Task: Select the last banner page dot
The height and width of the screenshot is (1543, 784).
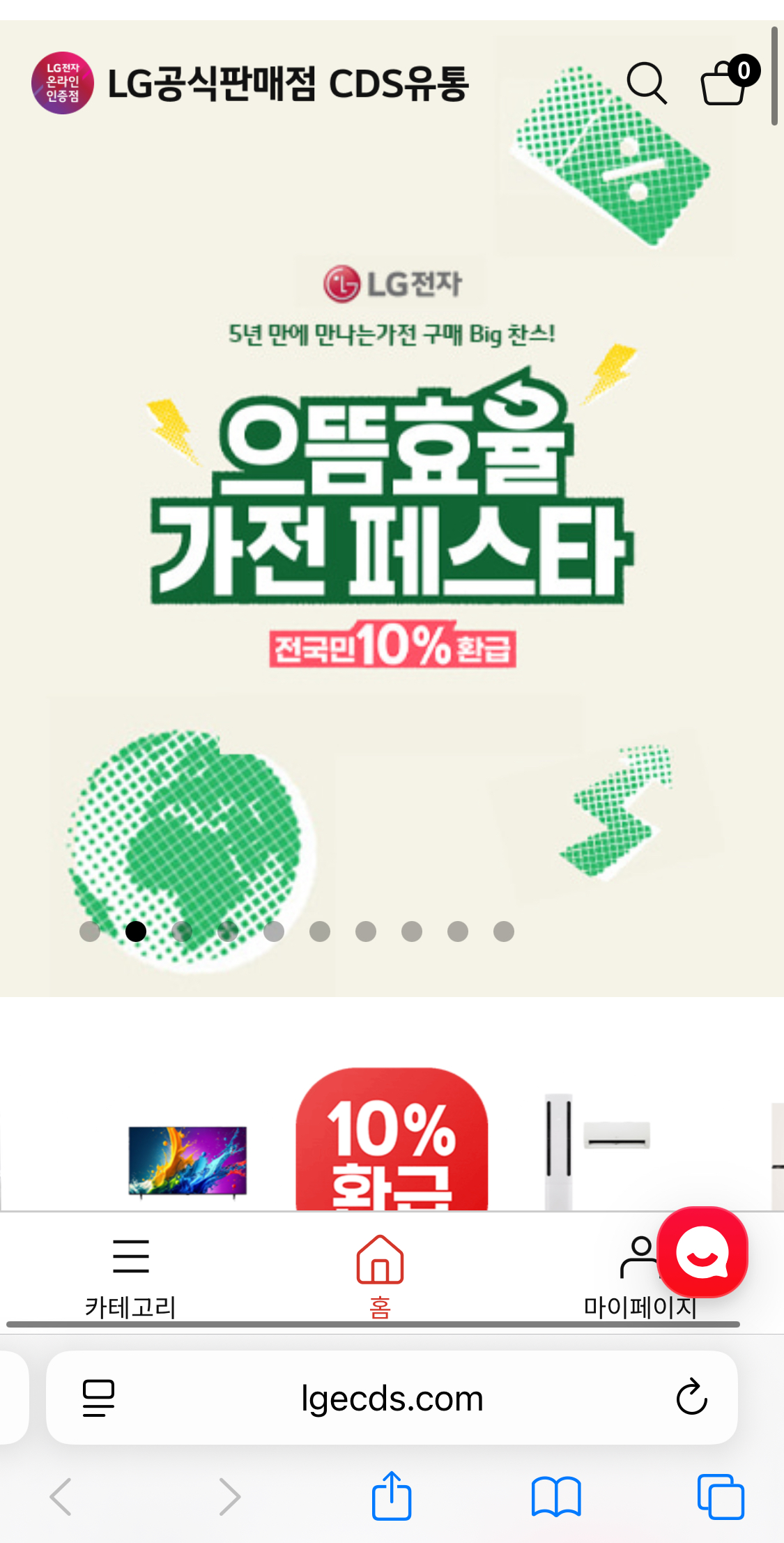Action: click(504, 932)
